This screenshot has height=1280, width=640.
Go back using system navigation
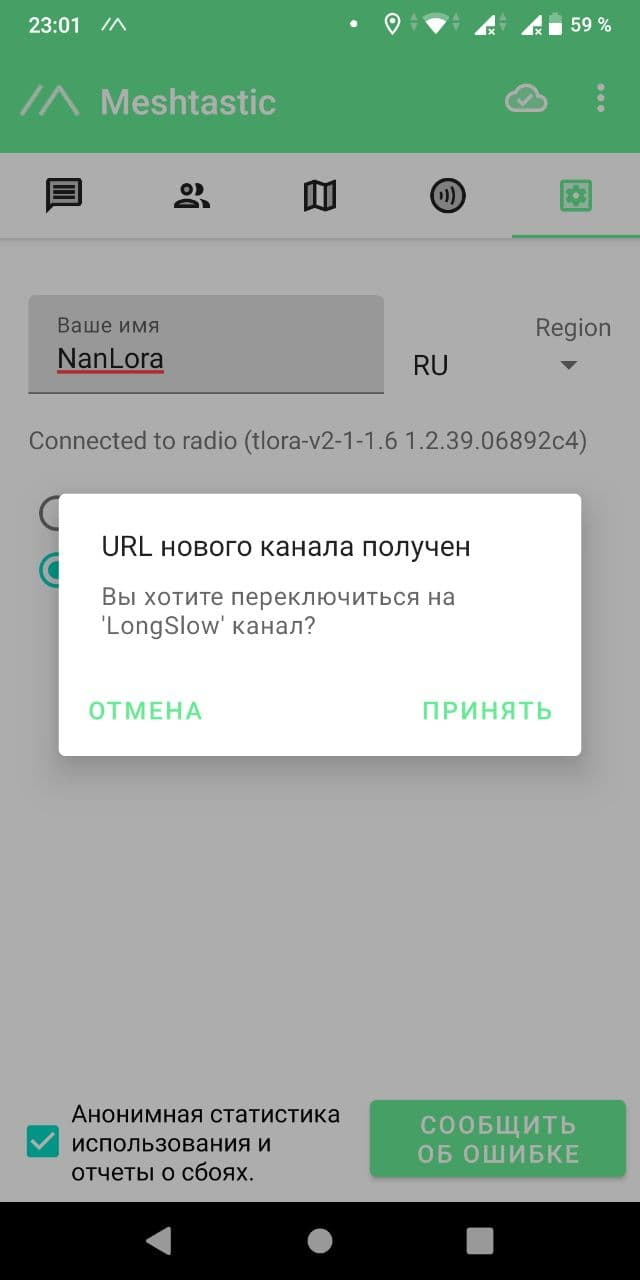(159, 1241)
